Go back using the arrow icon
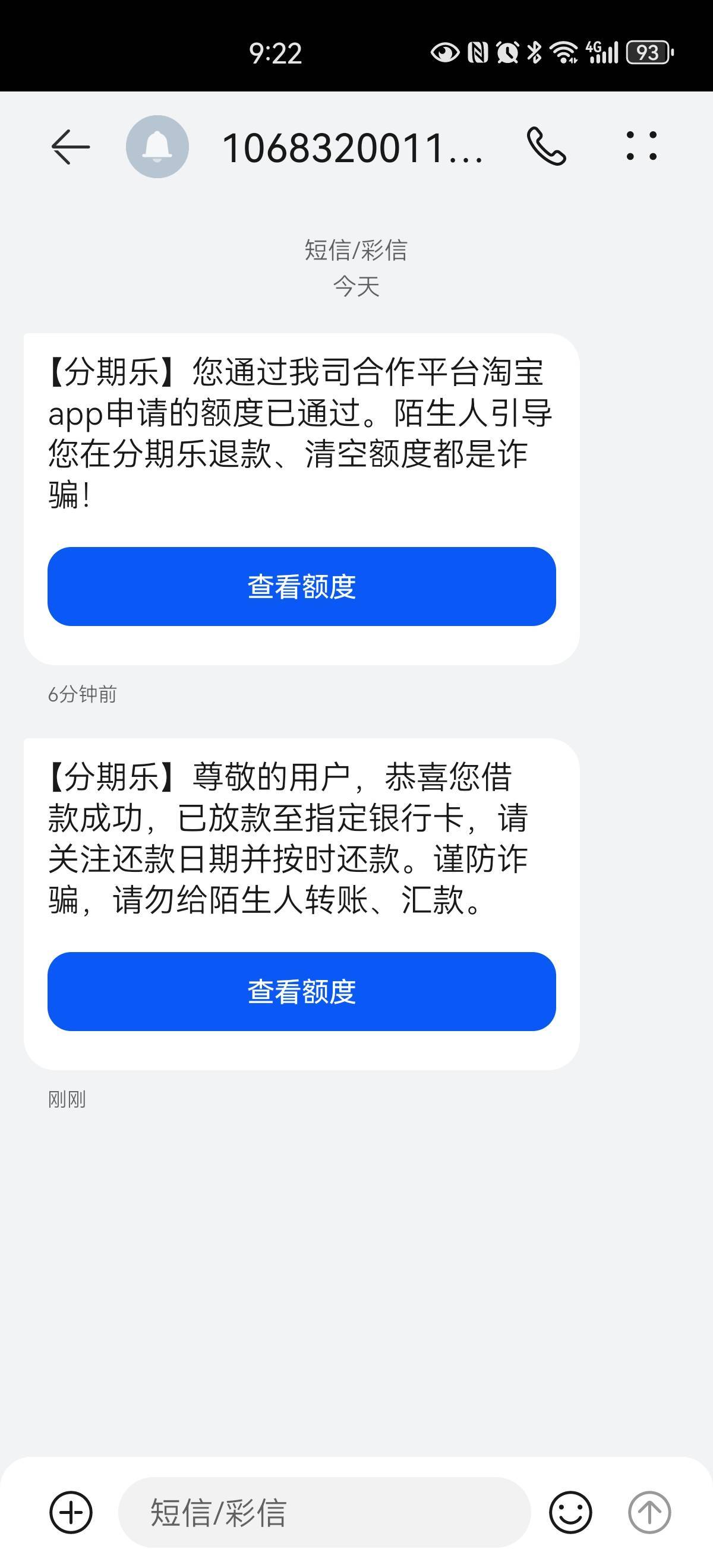713x1568 pixels. [x=71, y=147]
